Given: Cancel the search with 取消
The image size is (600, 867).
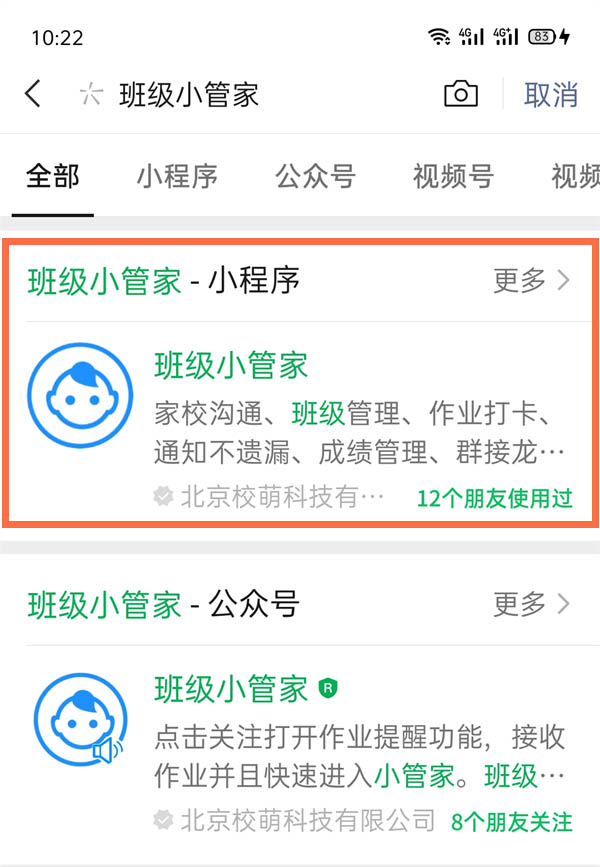Looking at the screenshot, I should (x=551, y=95).
